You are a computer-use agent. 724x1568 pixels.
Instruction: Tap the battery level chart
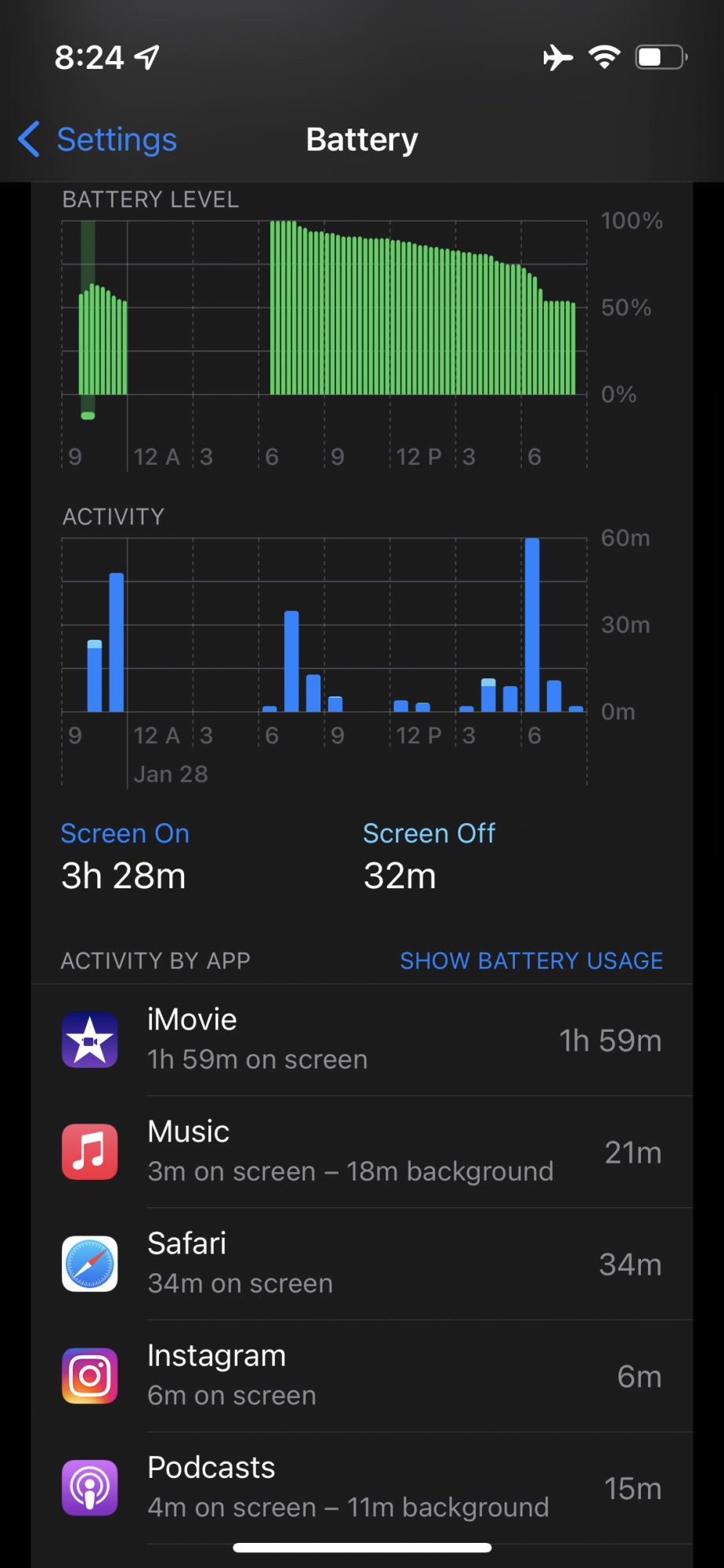tap(324, 314)
